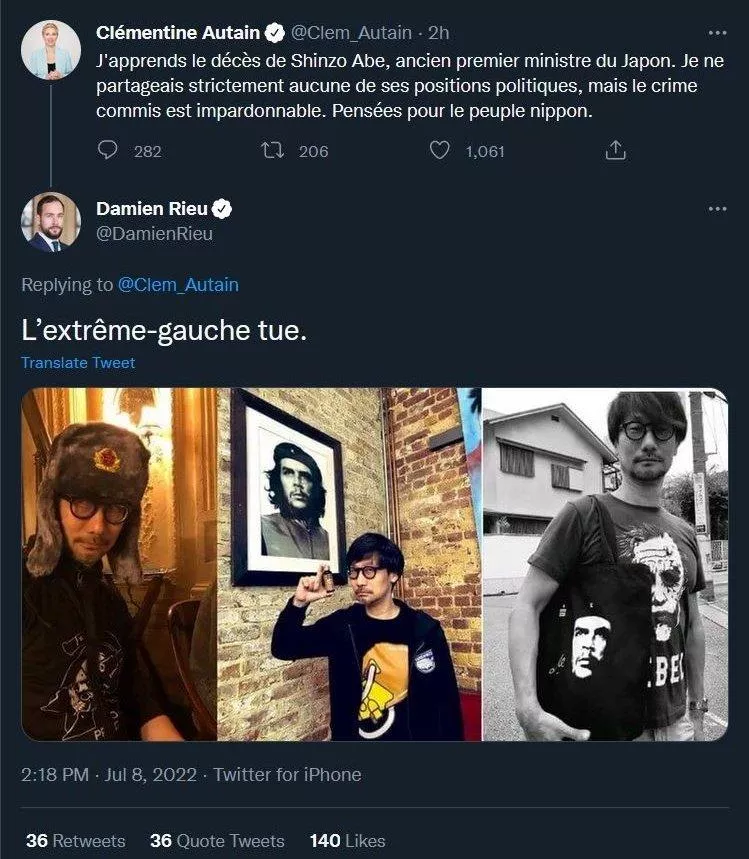This screenshot has height=859, width=749.
Task: Open the share icon on the top tweet
Action: [x=615, y=150]
